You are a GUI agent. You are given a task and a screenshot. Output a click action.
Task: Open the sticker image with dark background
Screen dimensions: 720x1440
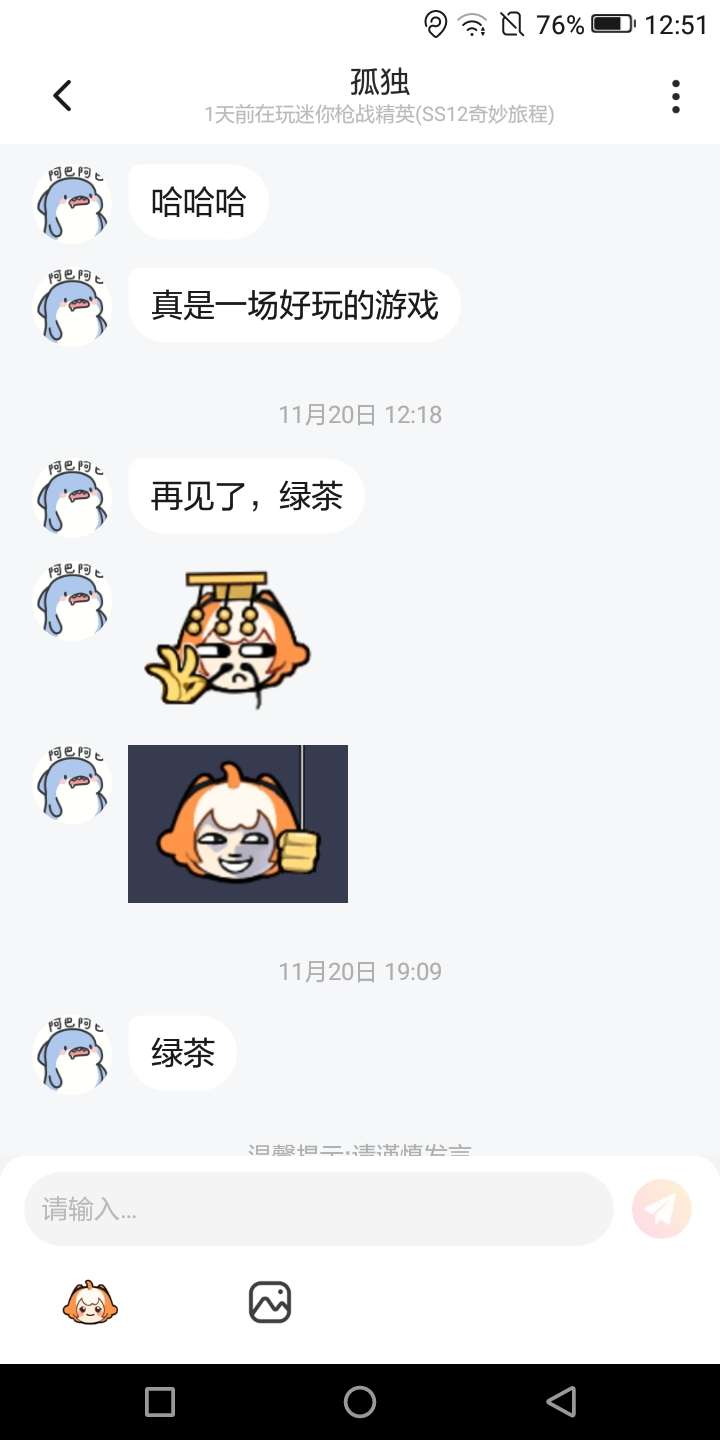[x=238, y=824]
